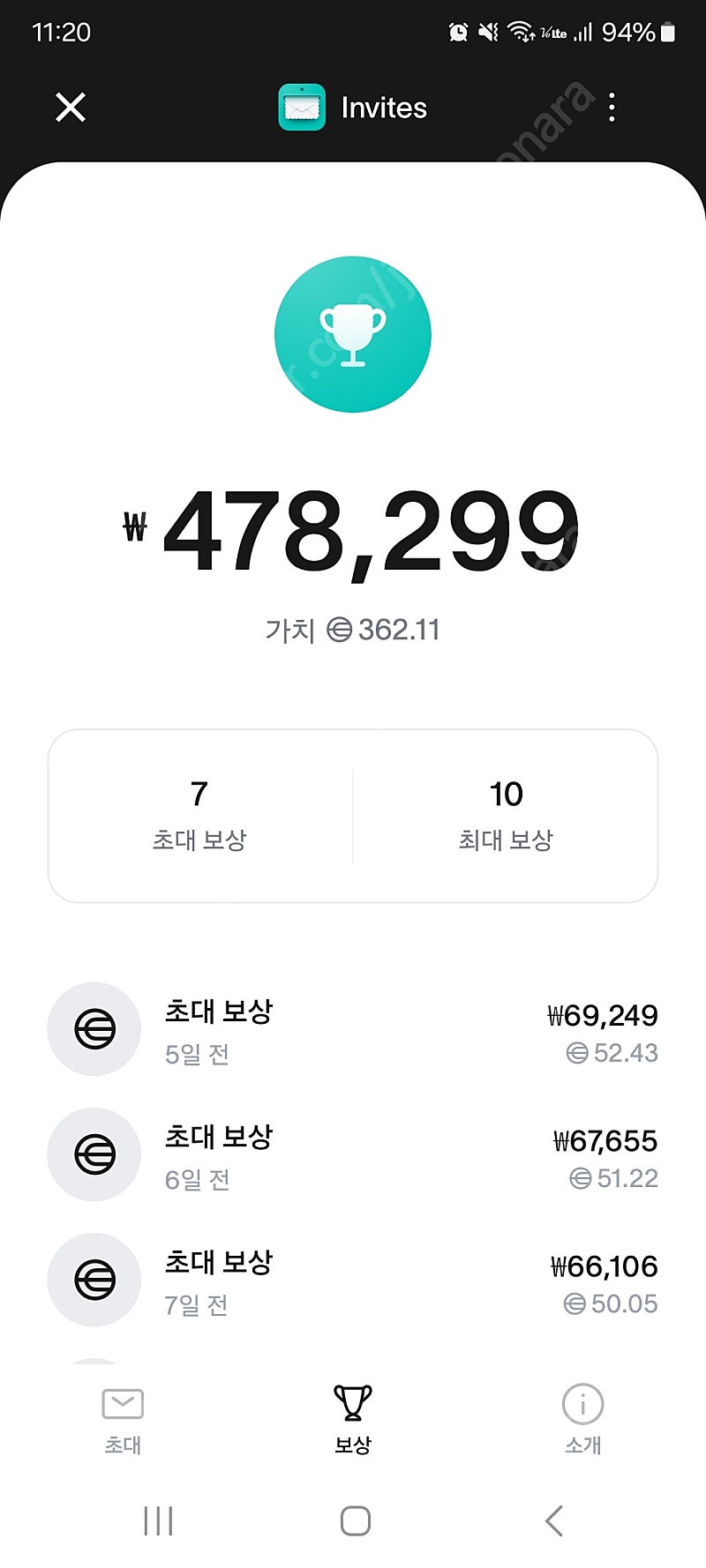
Task: Open the three-dot overflow menu
Action: 612,108
